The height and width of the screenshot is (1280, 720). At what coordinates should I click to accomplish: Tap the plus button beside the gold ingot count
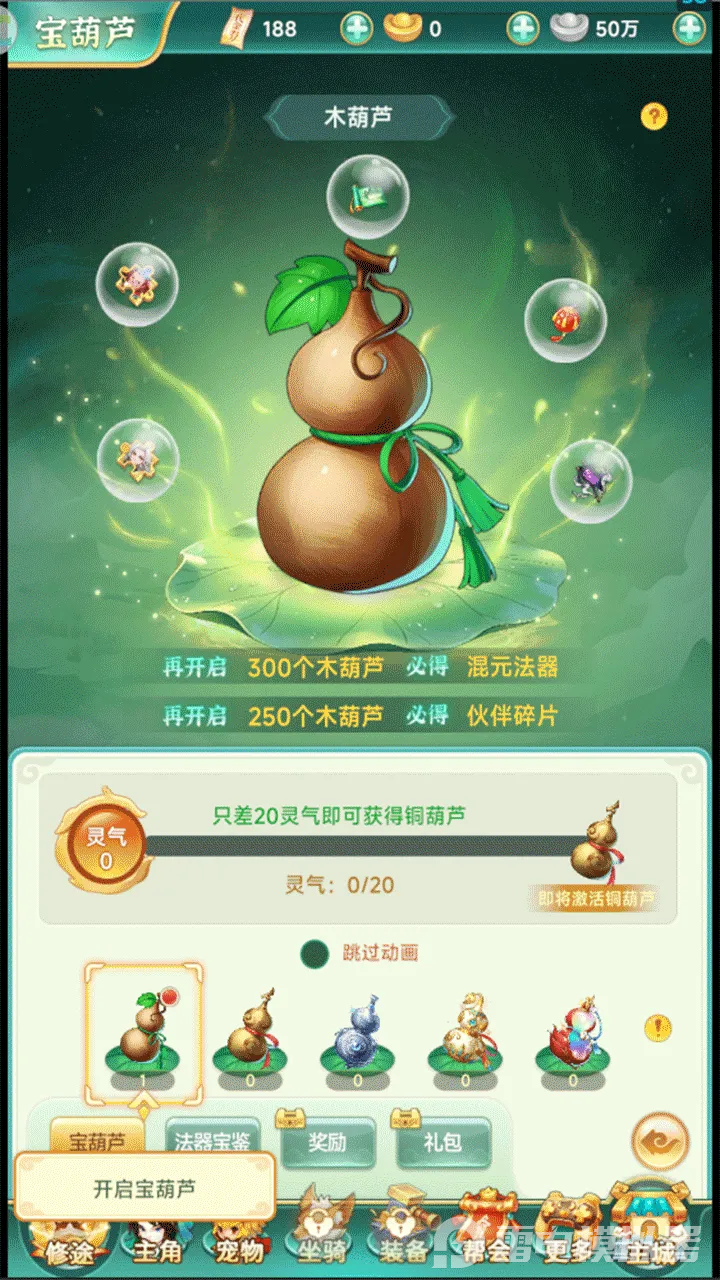(x=523, y=28)
